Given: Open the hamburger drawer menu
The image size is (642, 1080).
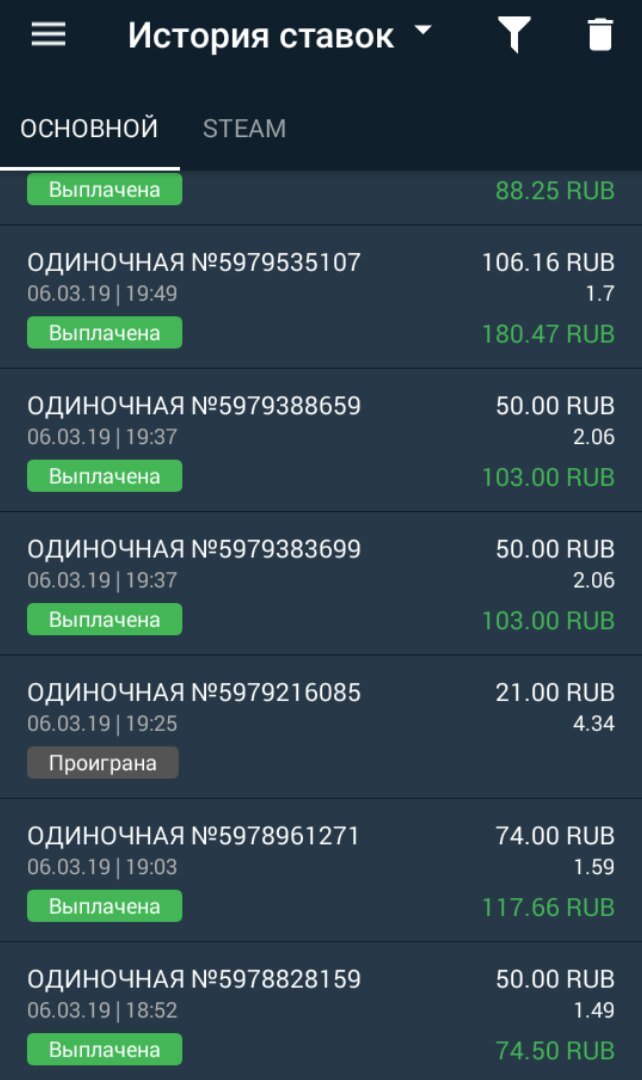Looking at the screenshot, I should [48, 35].
